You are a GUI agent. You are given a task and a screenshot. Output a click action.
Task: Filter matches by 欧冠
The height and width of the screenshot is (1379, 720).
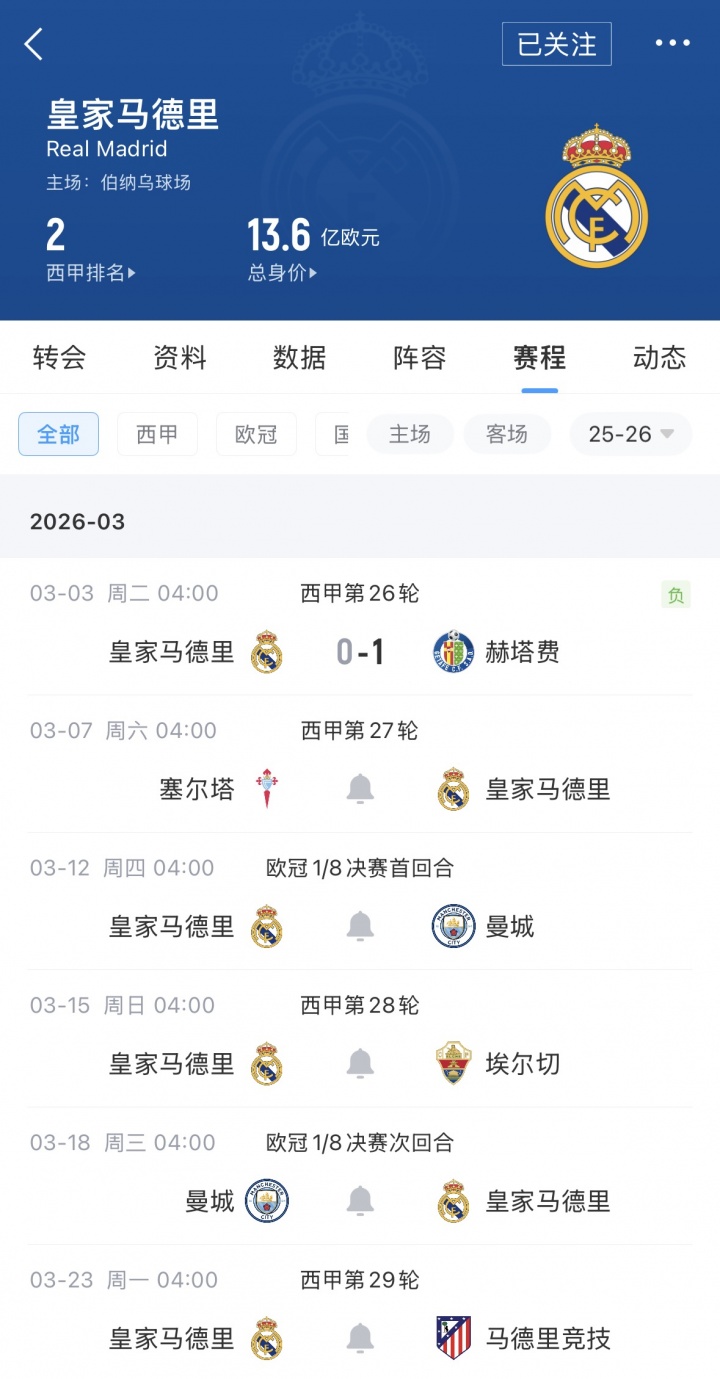[256, 434]
